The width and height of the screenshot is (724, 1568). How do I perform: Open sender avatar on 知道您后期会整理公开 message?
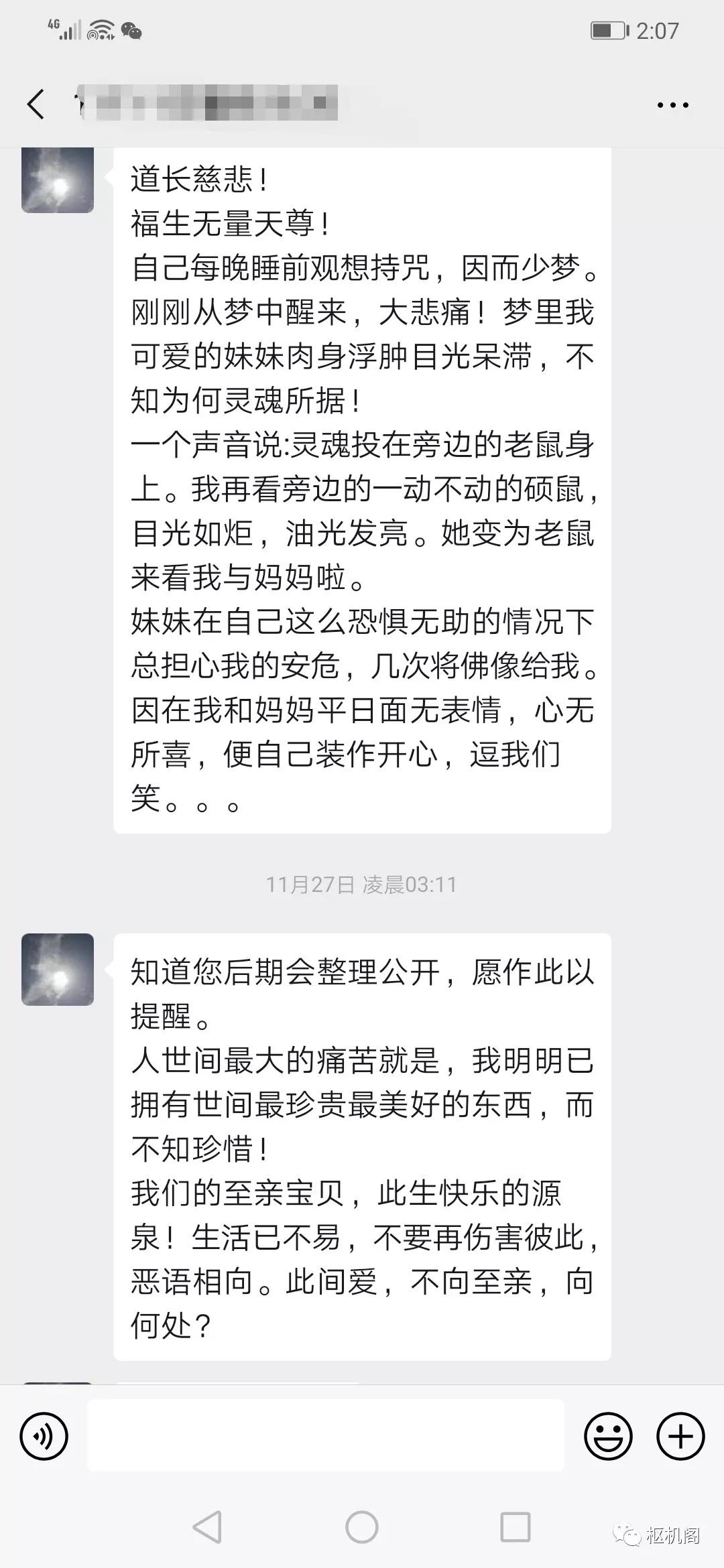(58, 969)
